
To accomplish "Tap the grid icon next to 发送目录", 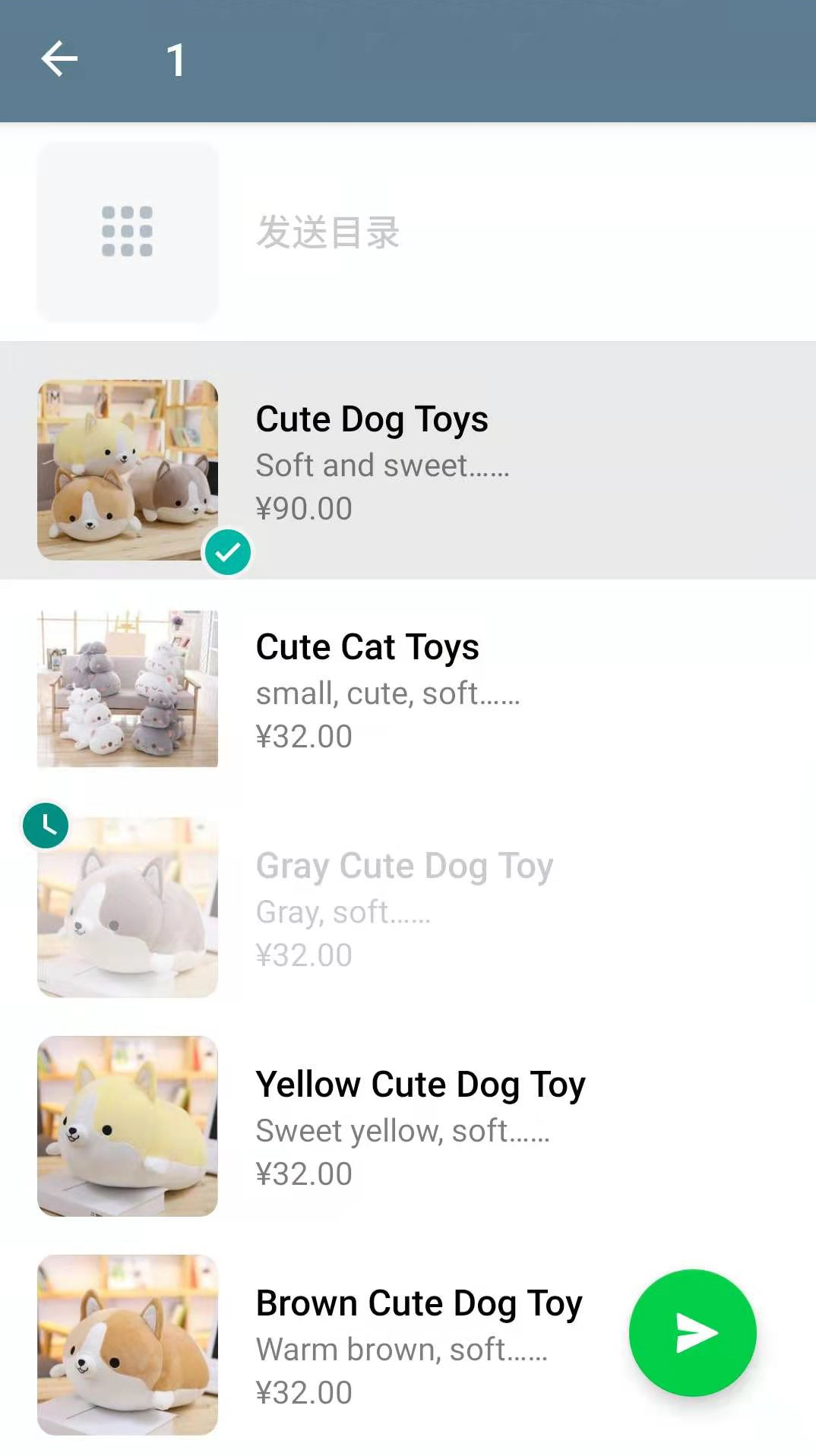I will tap(127, 231).
